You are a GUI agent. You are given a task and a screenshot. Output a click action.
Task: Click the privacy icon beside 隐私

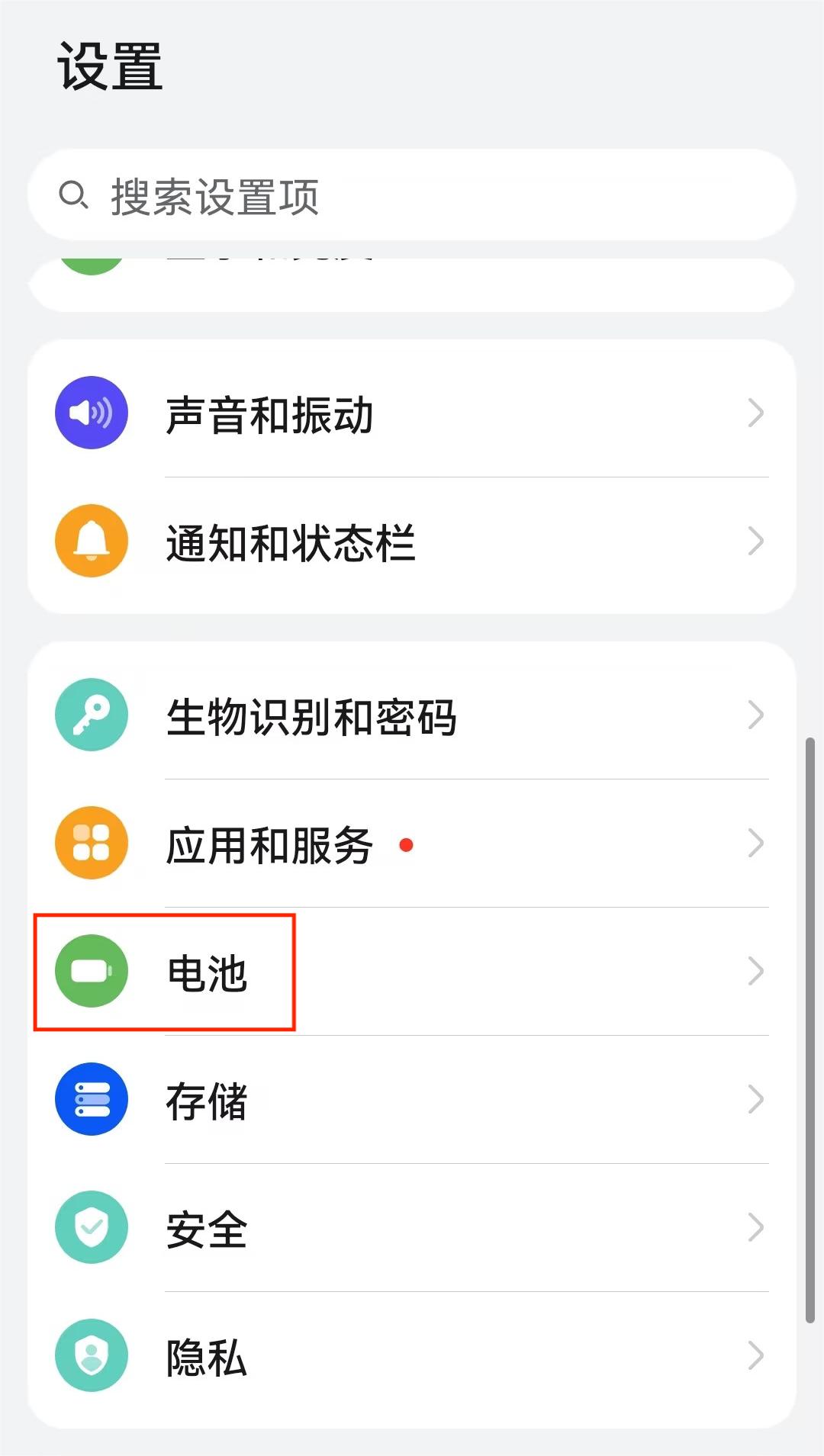[x=91, y=1354]
